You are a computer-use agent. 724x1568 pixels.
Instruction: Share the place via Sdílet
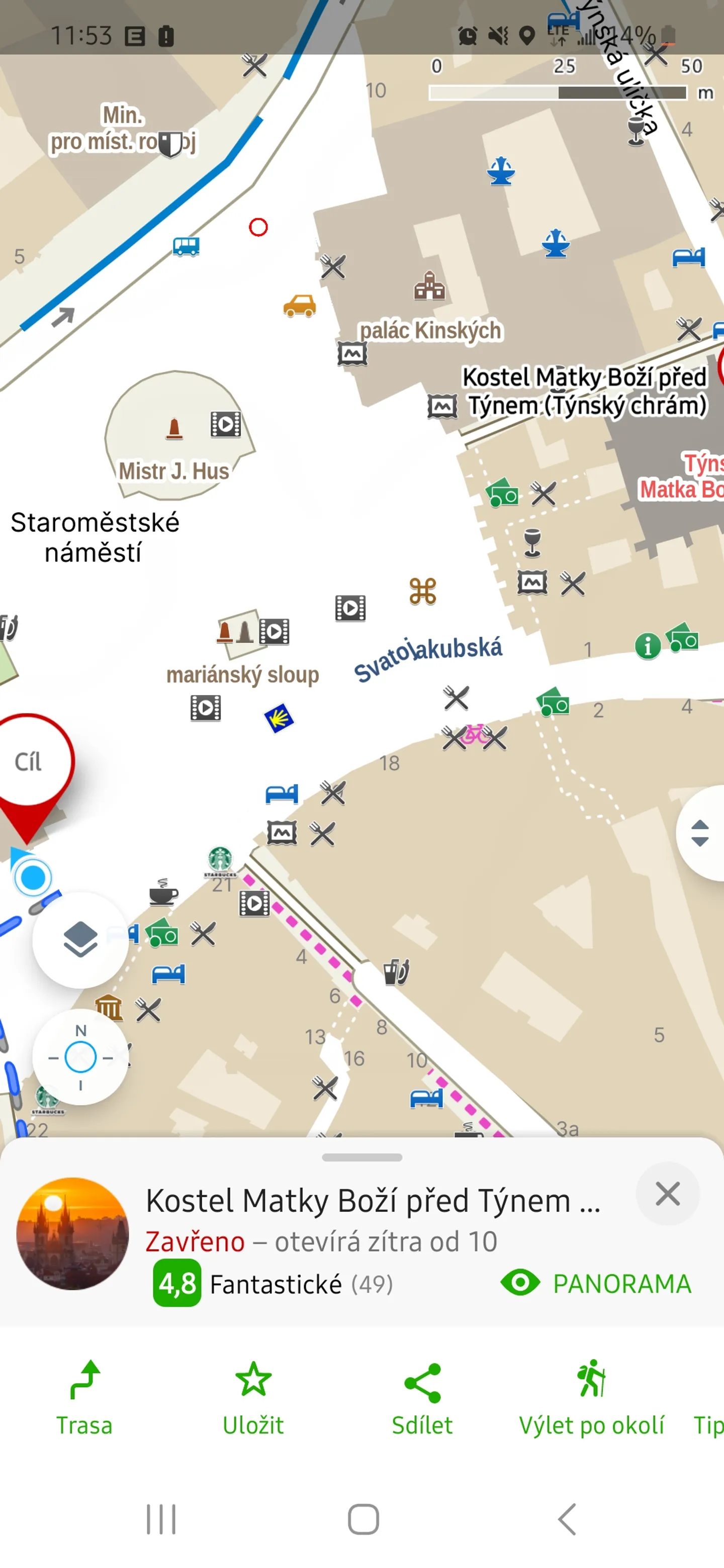point(422,1396)
